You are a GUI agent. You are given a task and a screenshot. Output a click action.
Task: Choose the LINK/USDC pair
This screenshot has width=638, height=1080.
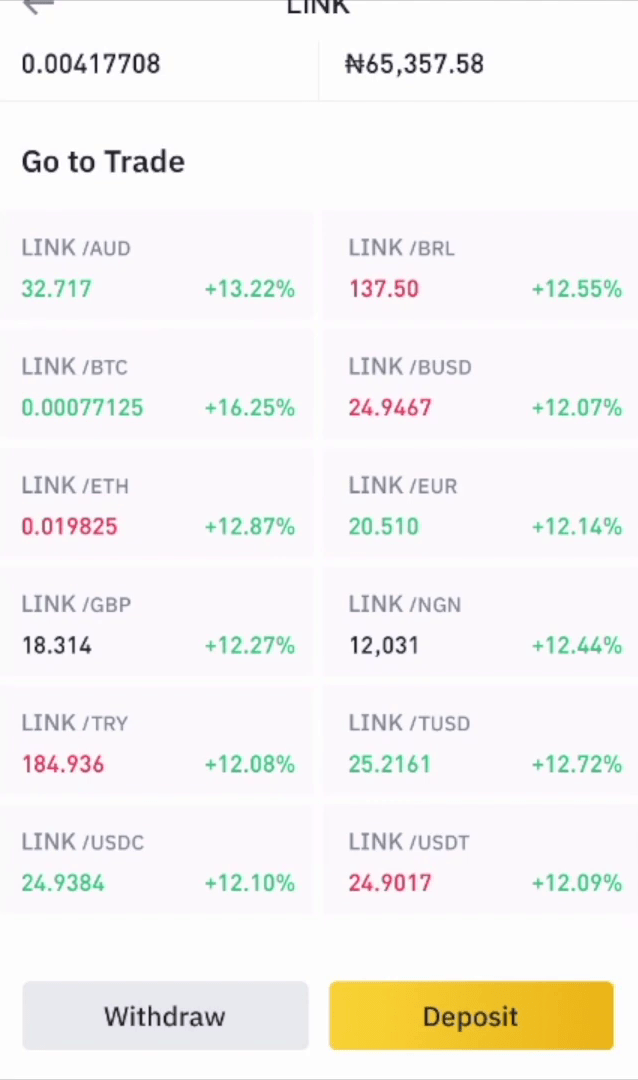(x=156, y=860)
